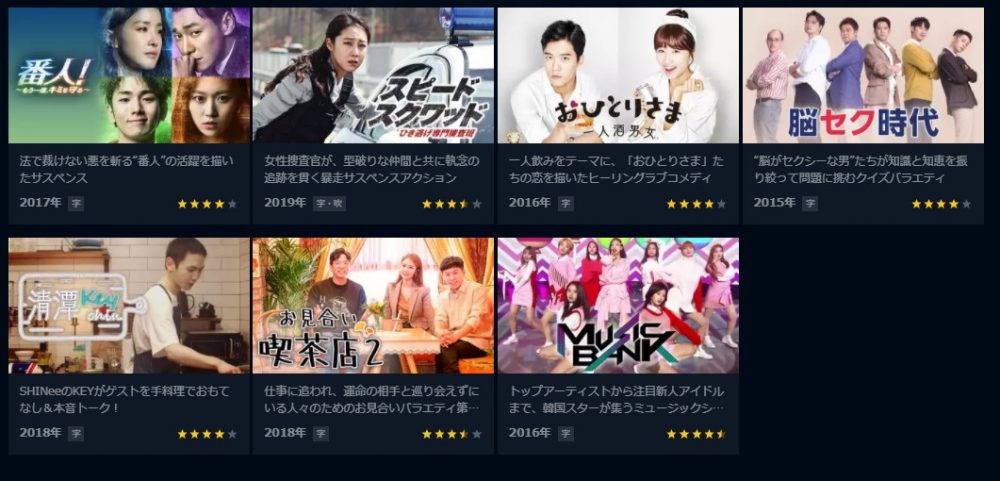1000x481 pixels.
Task: View the お見合い喫茶店2 card
Action: [x=373, y=306]
